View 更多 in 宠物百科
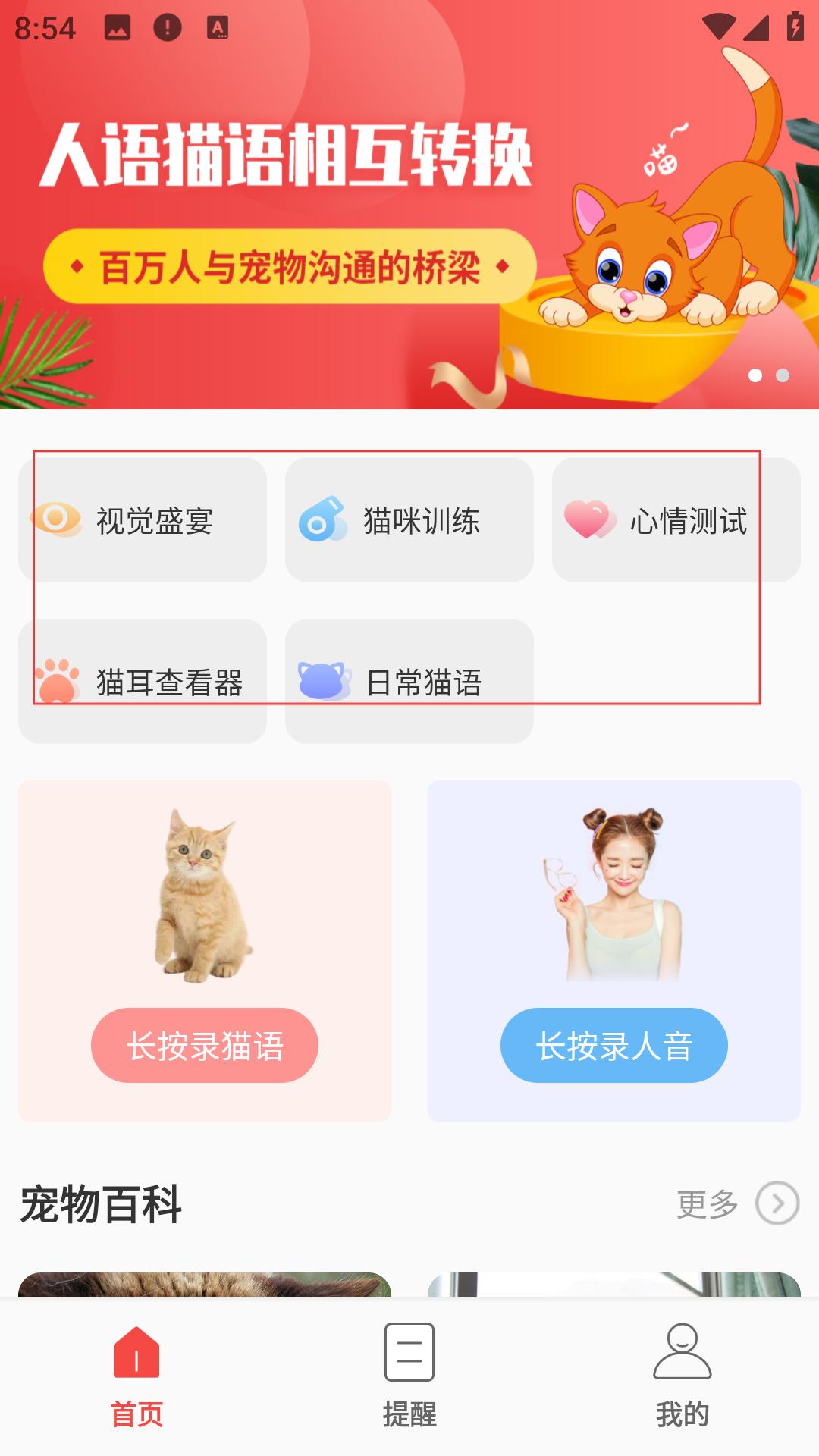The image size is (819, 1456). click(x=737, y=1203)
